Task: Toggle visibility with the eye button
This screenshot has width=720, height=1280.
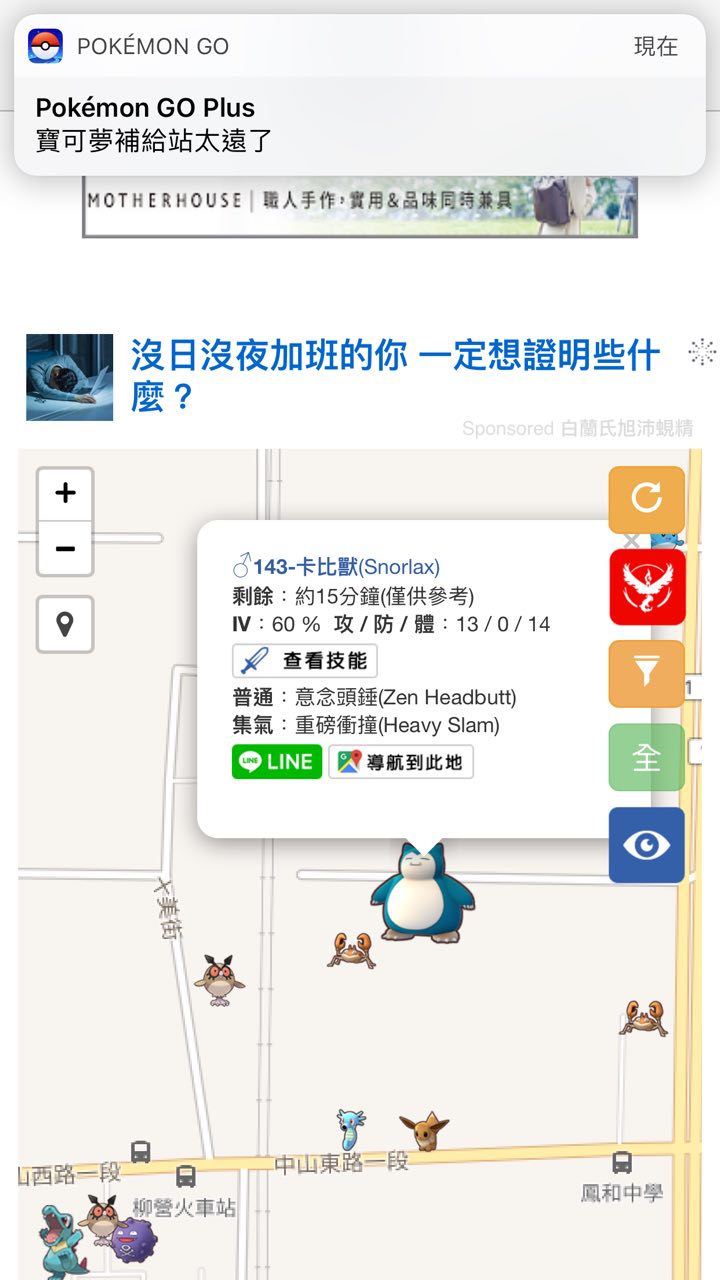Action: click(x=647, y=845)
